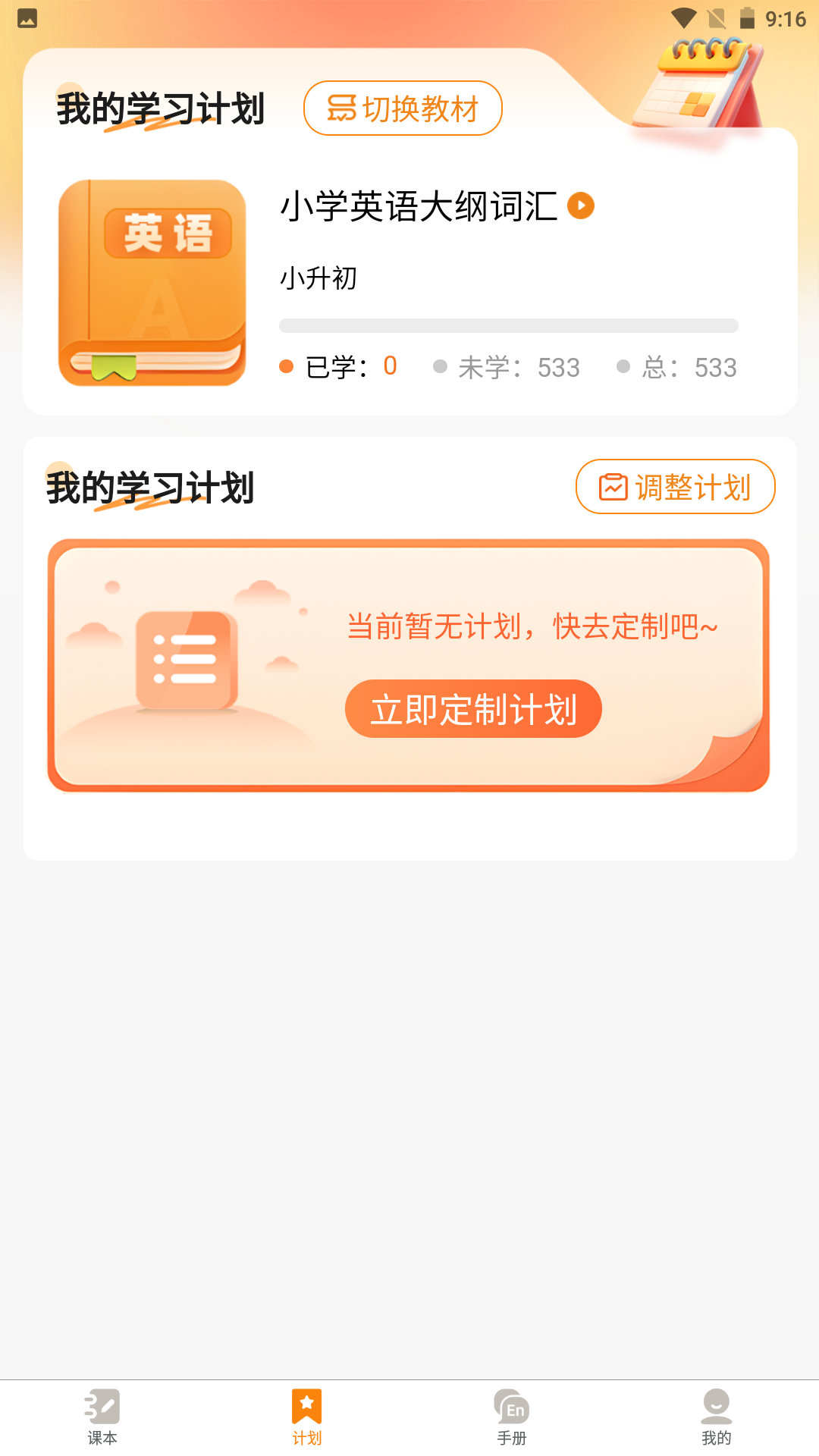Select the 已学 learned filter dot
The image size is (819, 1456).
(287, 366)
